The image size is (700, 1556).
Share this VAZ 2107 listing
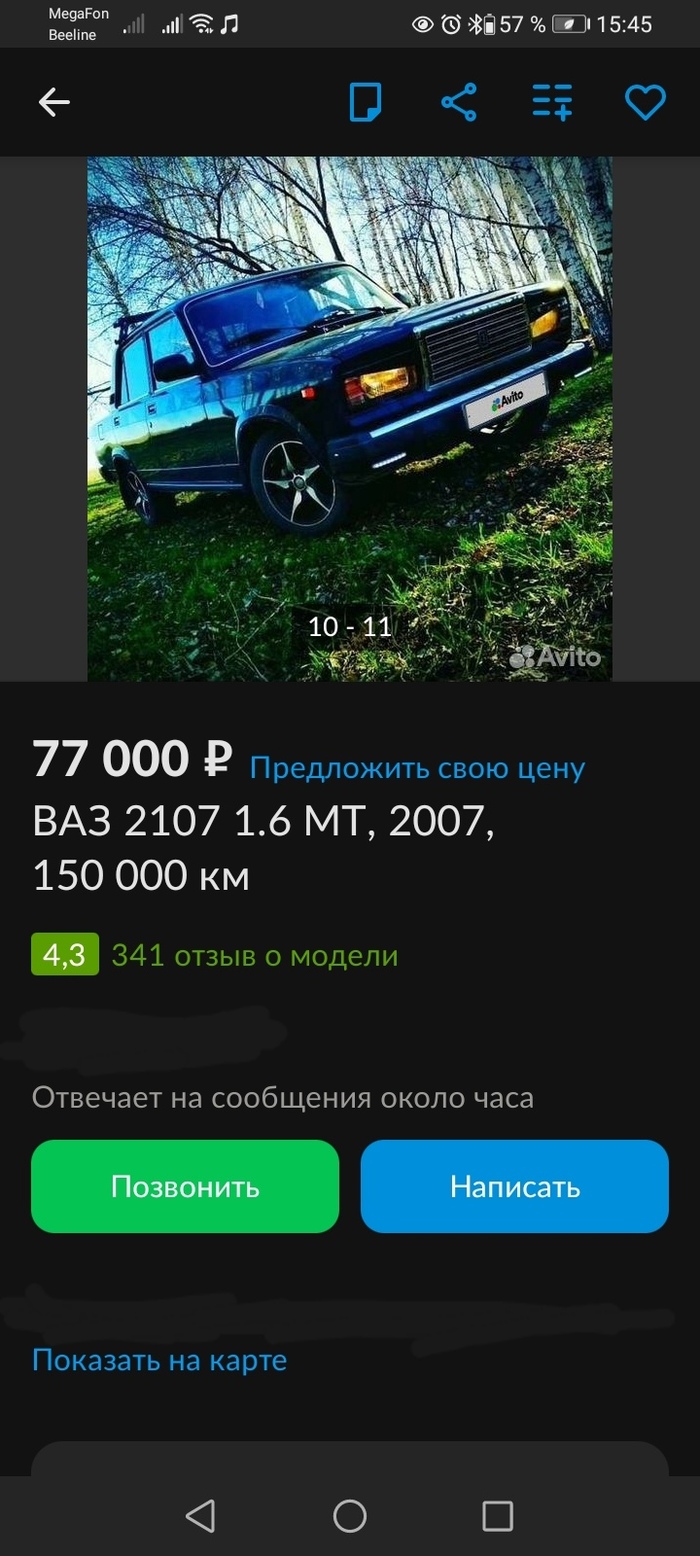click(x=459, y=102)
